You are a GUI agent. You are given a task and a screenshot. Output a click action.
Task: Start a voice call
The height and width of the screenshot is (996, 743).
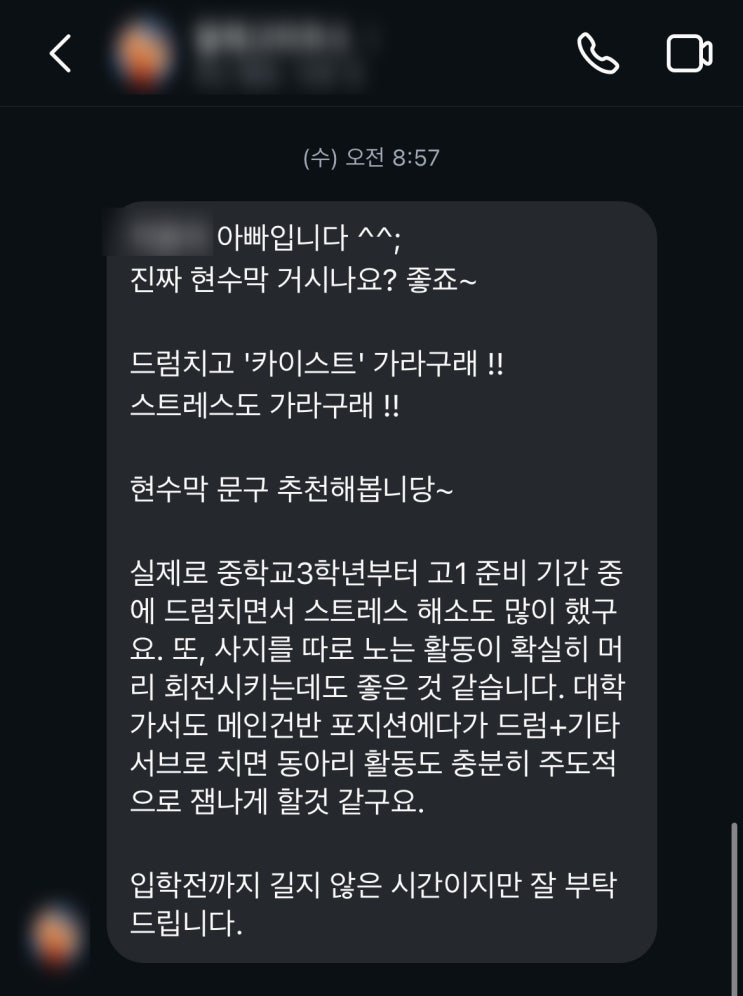(x=598, y=53)
